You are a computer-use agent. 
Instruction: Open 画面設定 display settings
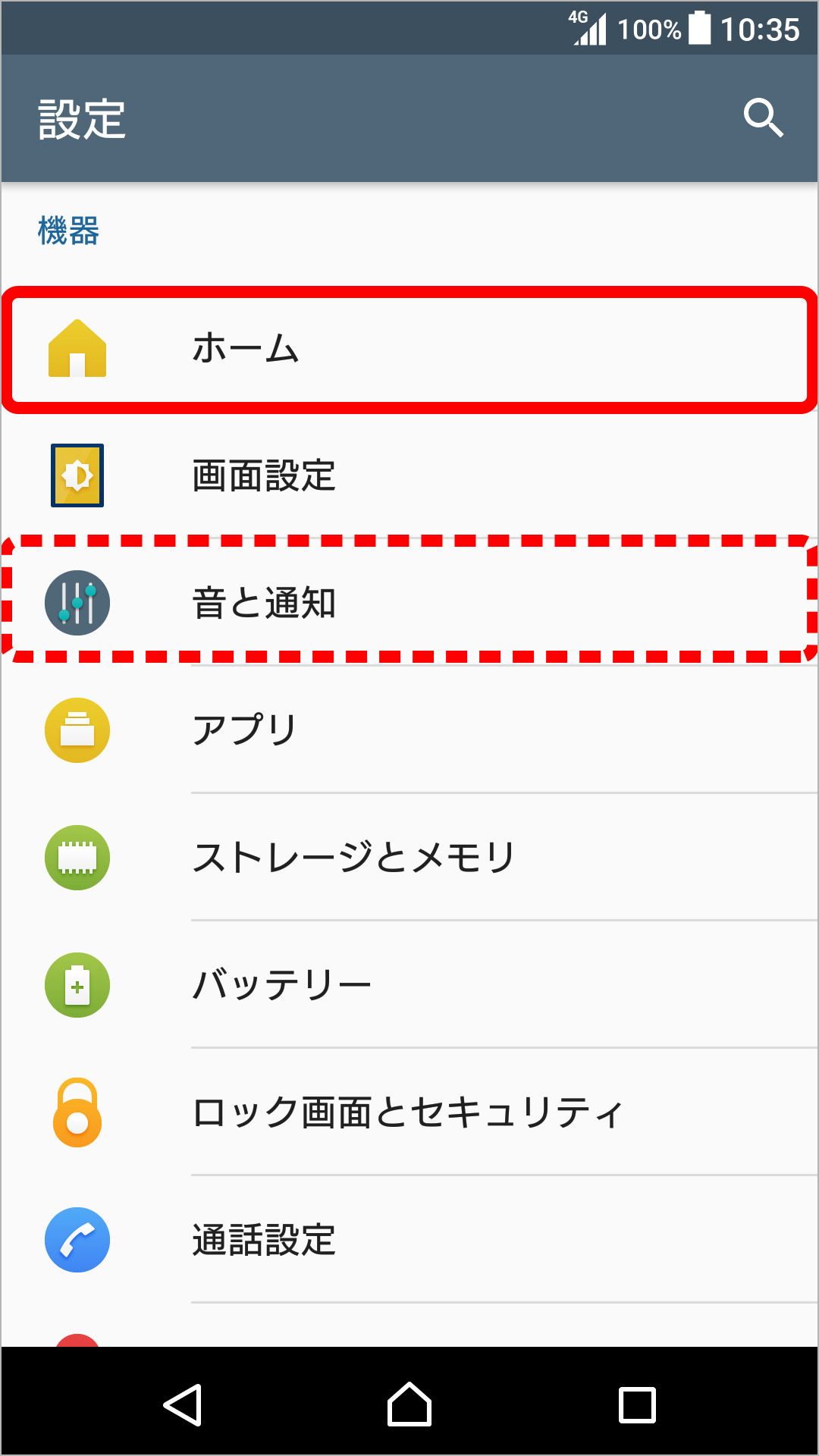(409, 476)
